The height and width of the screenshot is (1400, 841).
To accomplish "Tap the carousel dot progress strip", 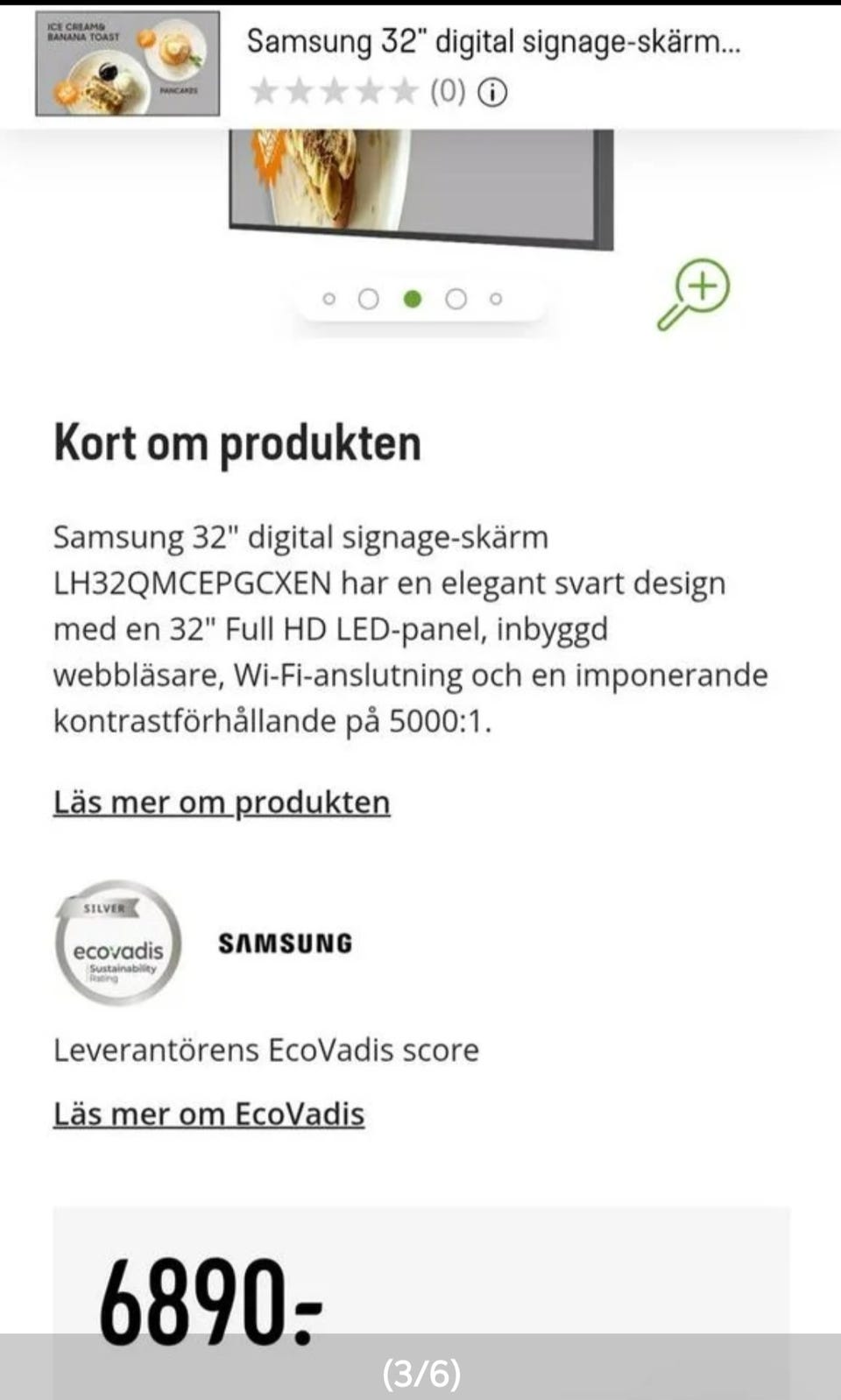I will pos(412,299).
